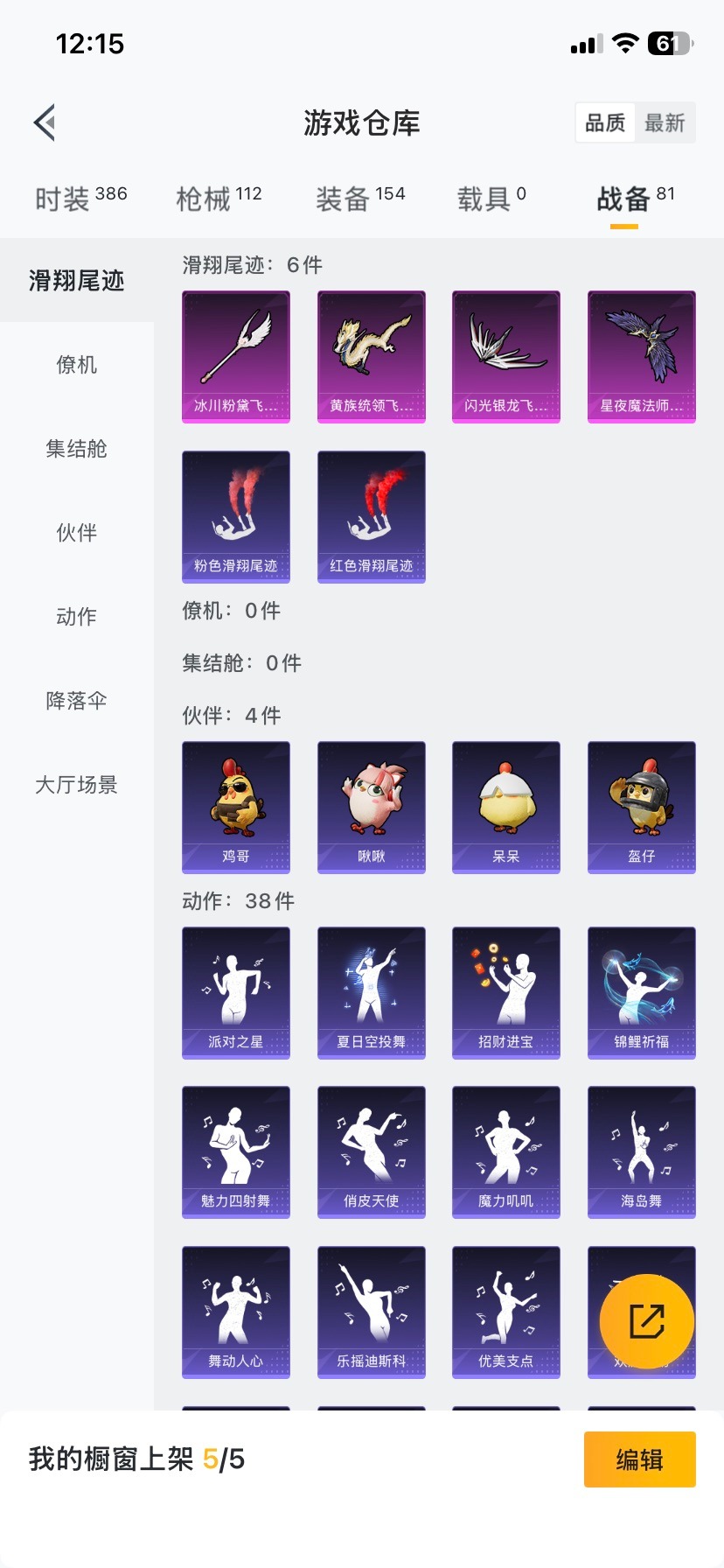The height and width of the screenshot is (1568, 724).
Task: Toggle sorting by 品质 quality
Action: [605, 122]
